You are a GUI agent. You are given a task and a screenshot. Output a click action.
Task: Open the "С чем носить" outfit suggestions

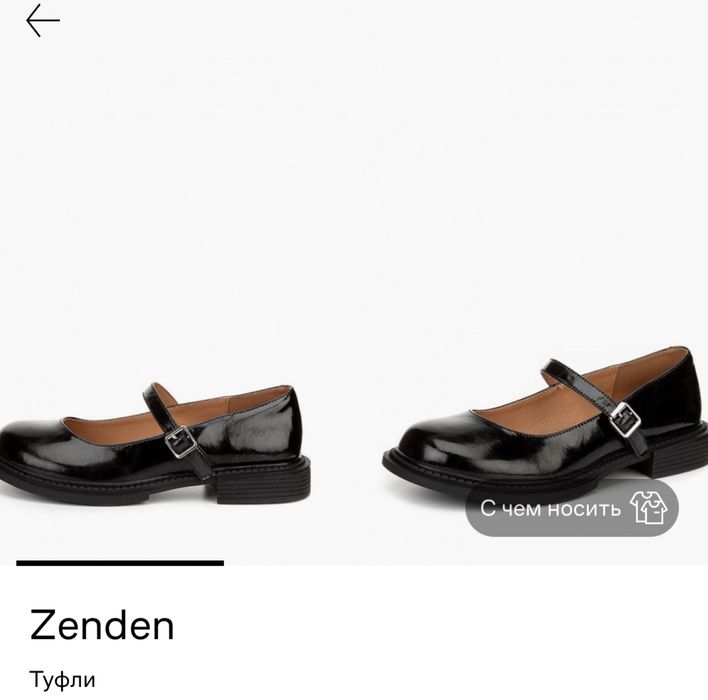(x=572, y=508)
